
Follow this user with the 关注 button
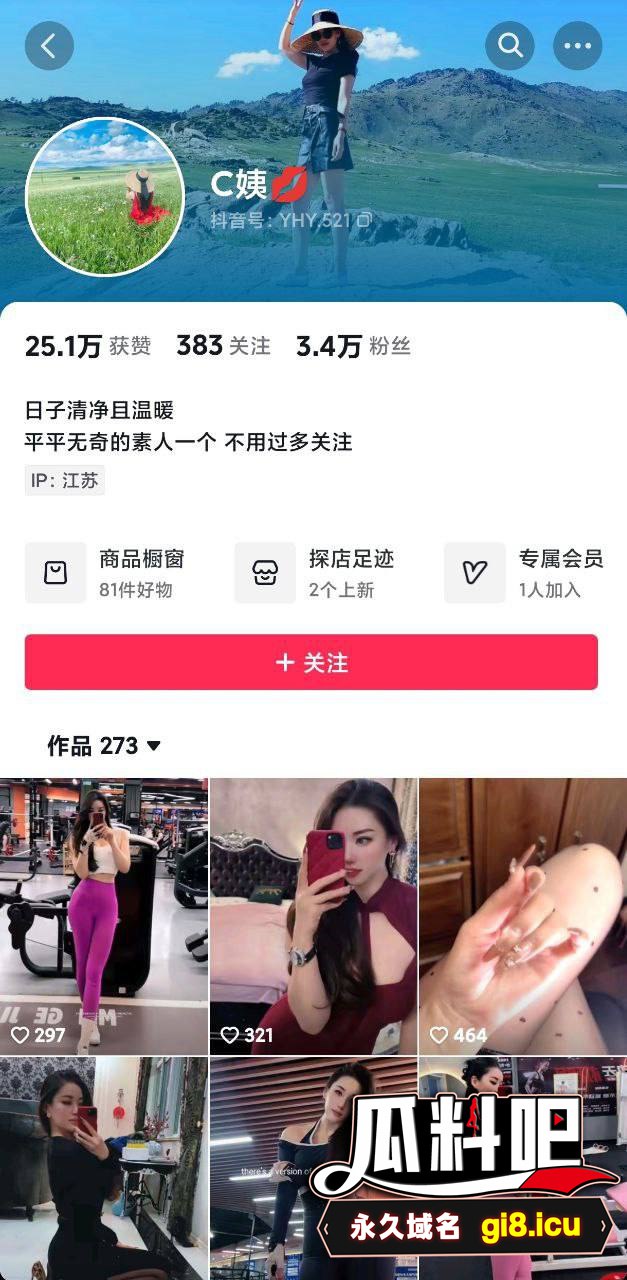click(x=311, y=662)
